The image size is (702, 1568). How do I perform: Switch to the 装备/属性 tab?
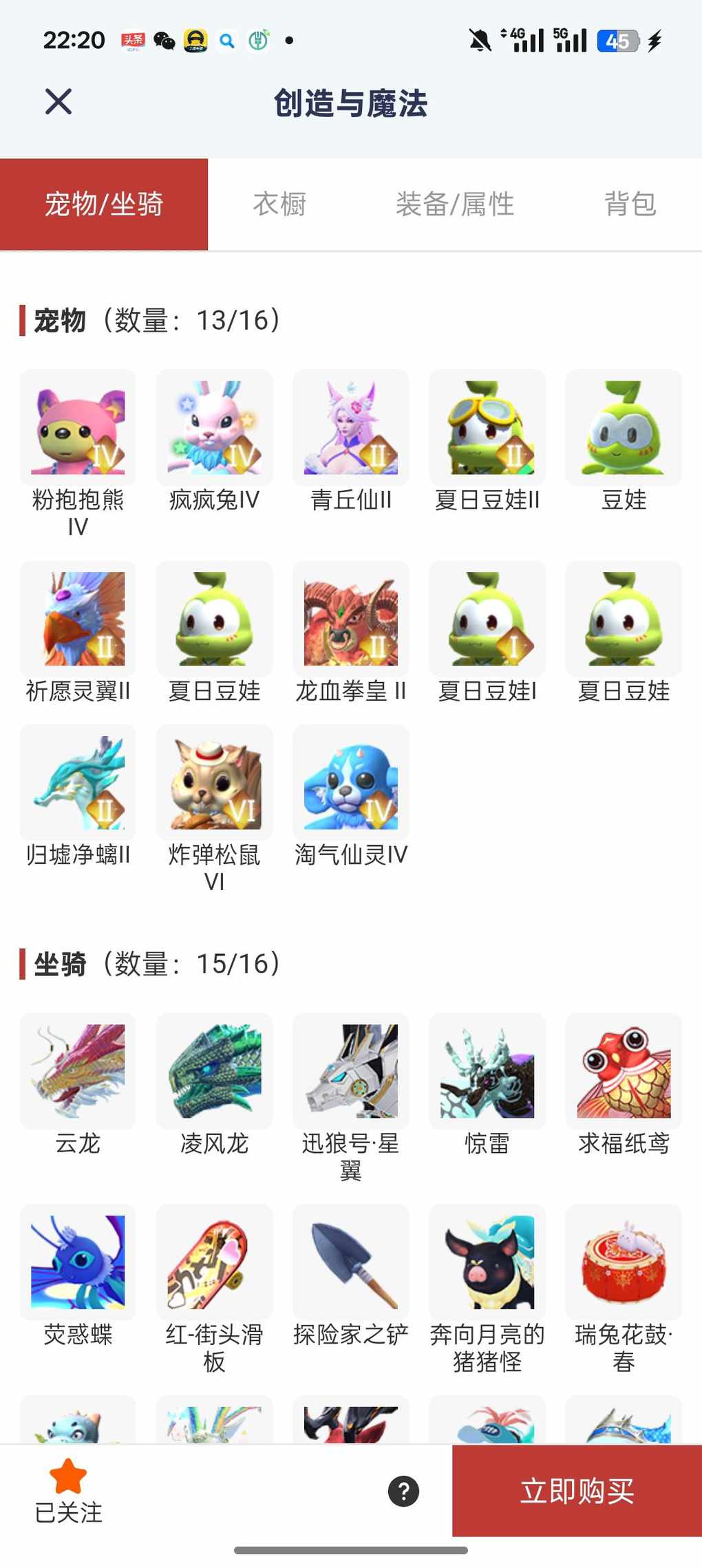[455, 204]
